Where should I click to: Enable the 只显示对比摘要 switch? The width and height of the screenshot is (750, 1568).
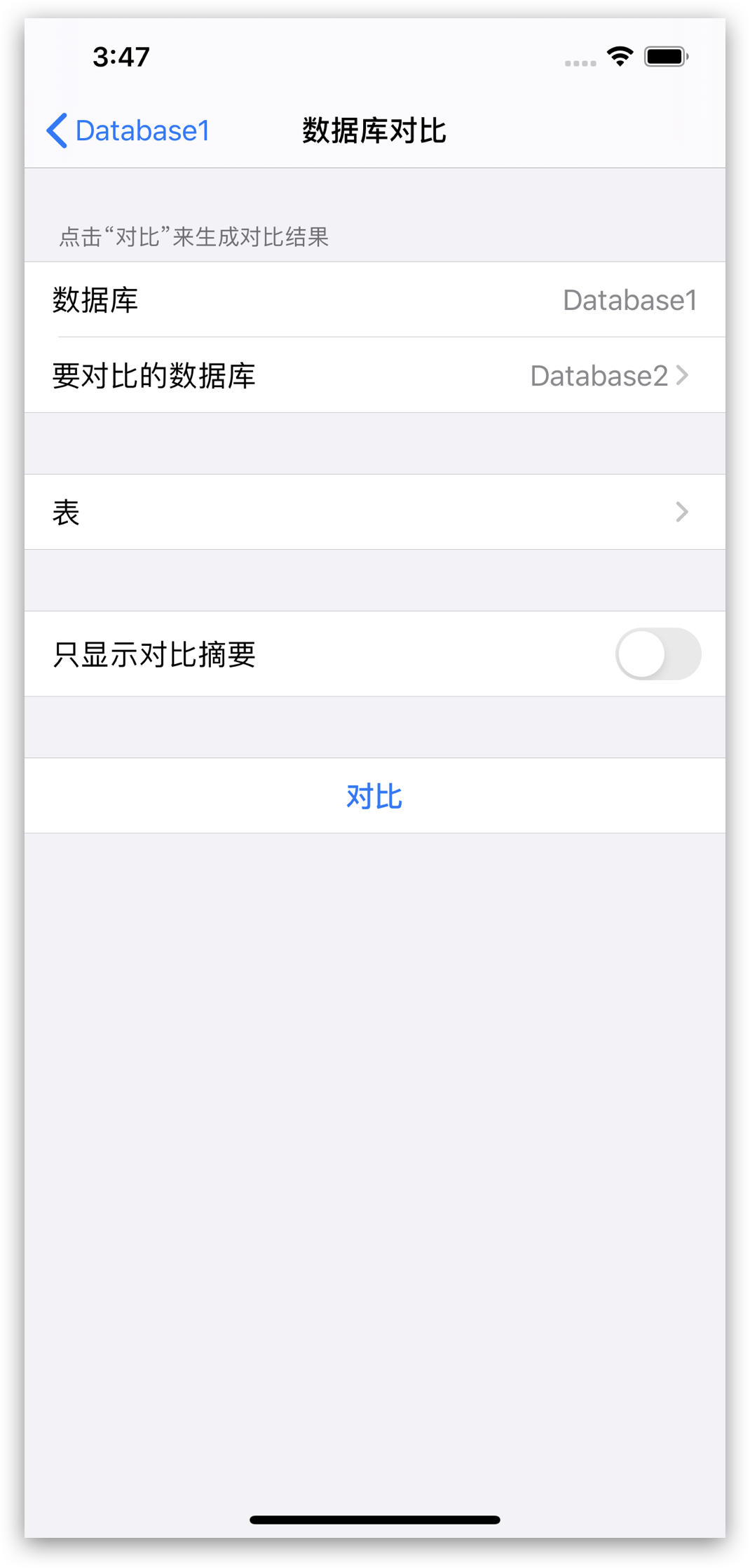657,654
